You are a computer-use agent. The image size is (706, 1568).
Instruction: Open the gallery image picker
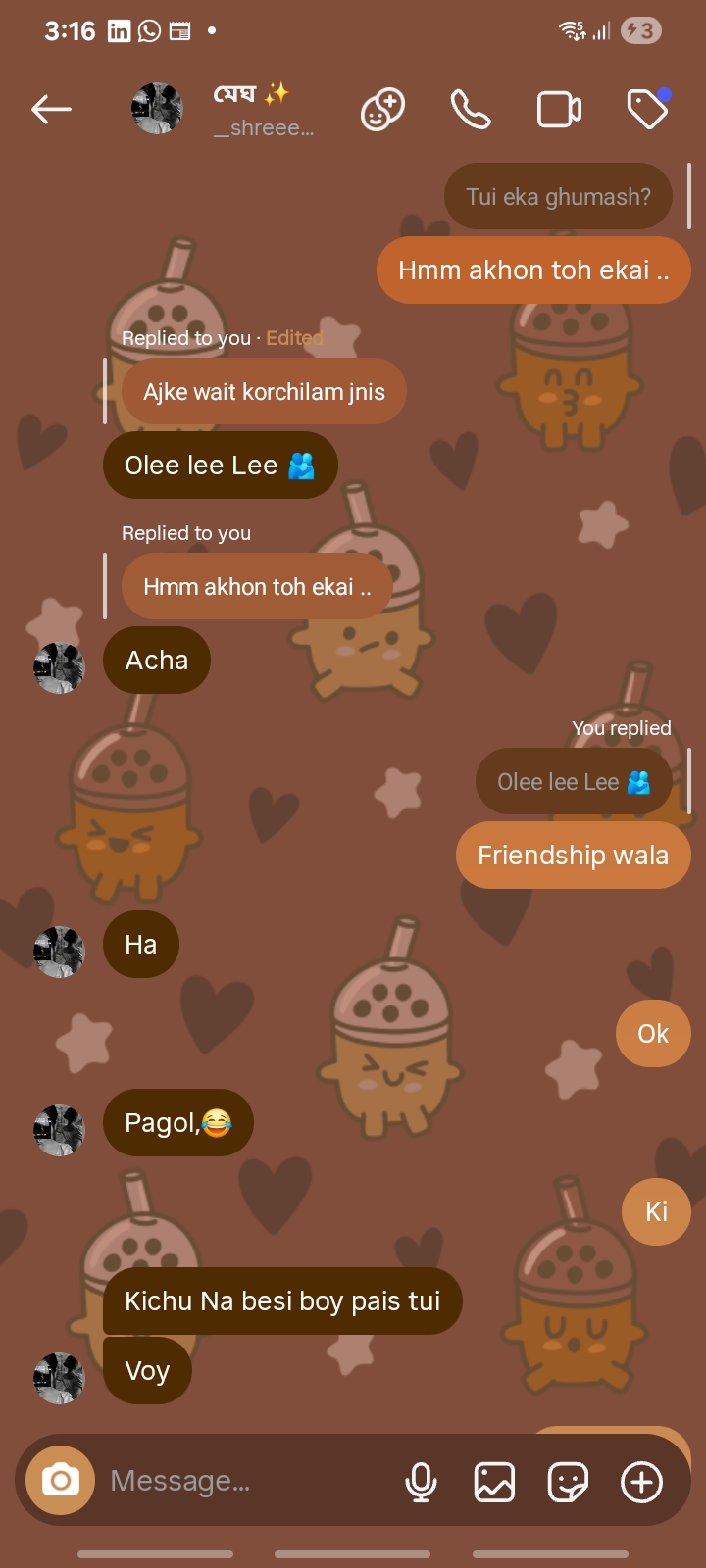[x=494, y=1482]
